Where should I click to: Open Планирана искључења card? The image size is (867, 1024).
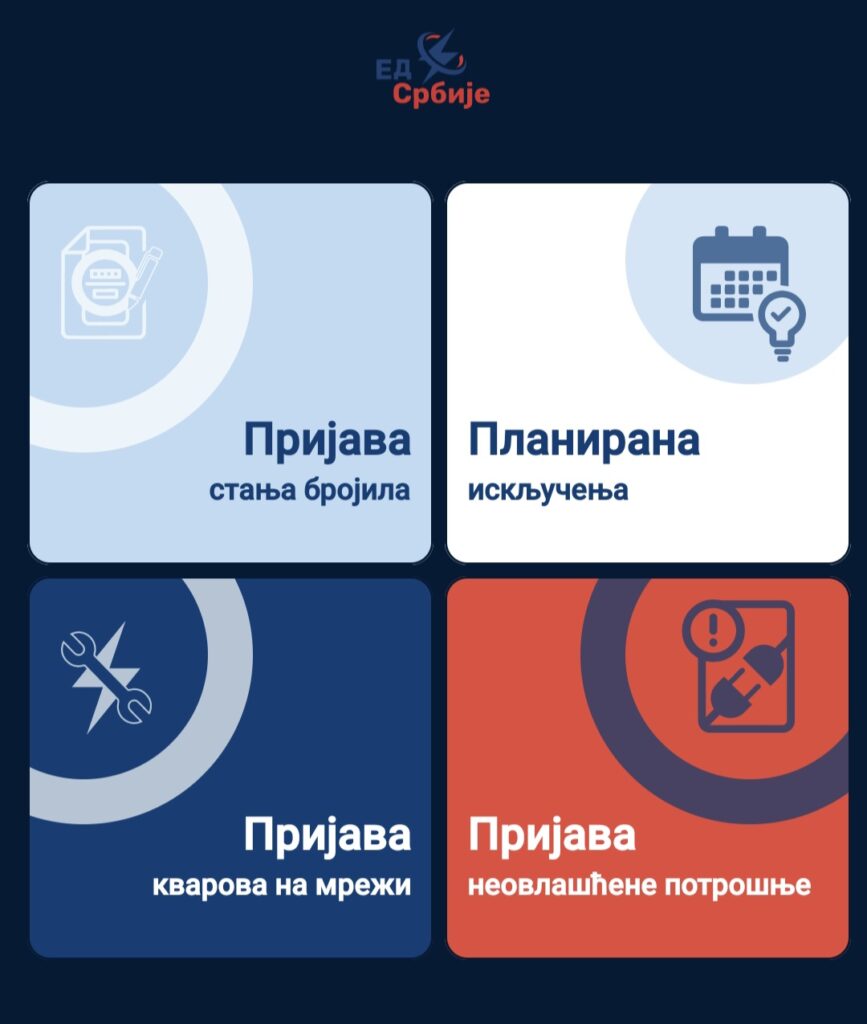coord(647,372)
